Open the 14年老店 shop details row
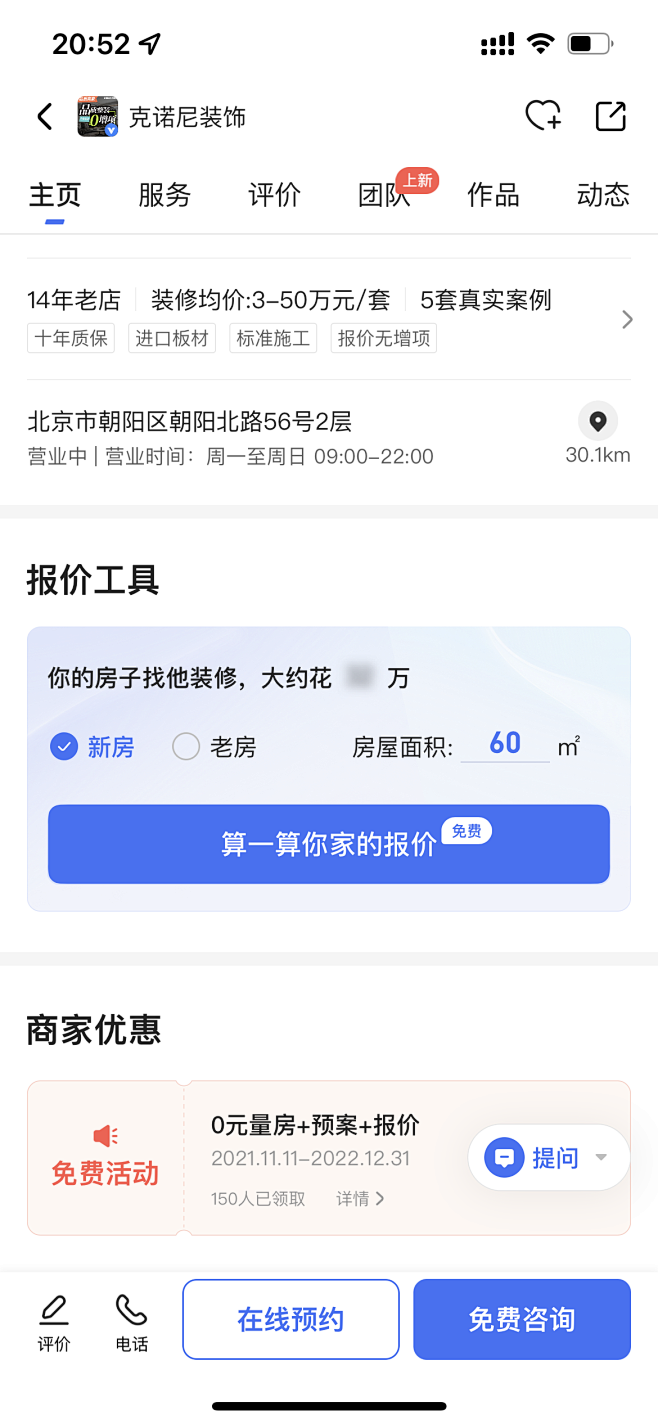The width and height of the screenshot is (658, 1424). tap(328, 318)
